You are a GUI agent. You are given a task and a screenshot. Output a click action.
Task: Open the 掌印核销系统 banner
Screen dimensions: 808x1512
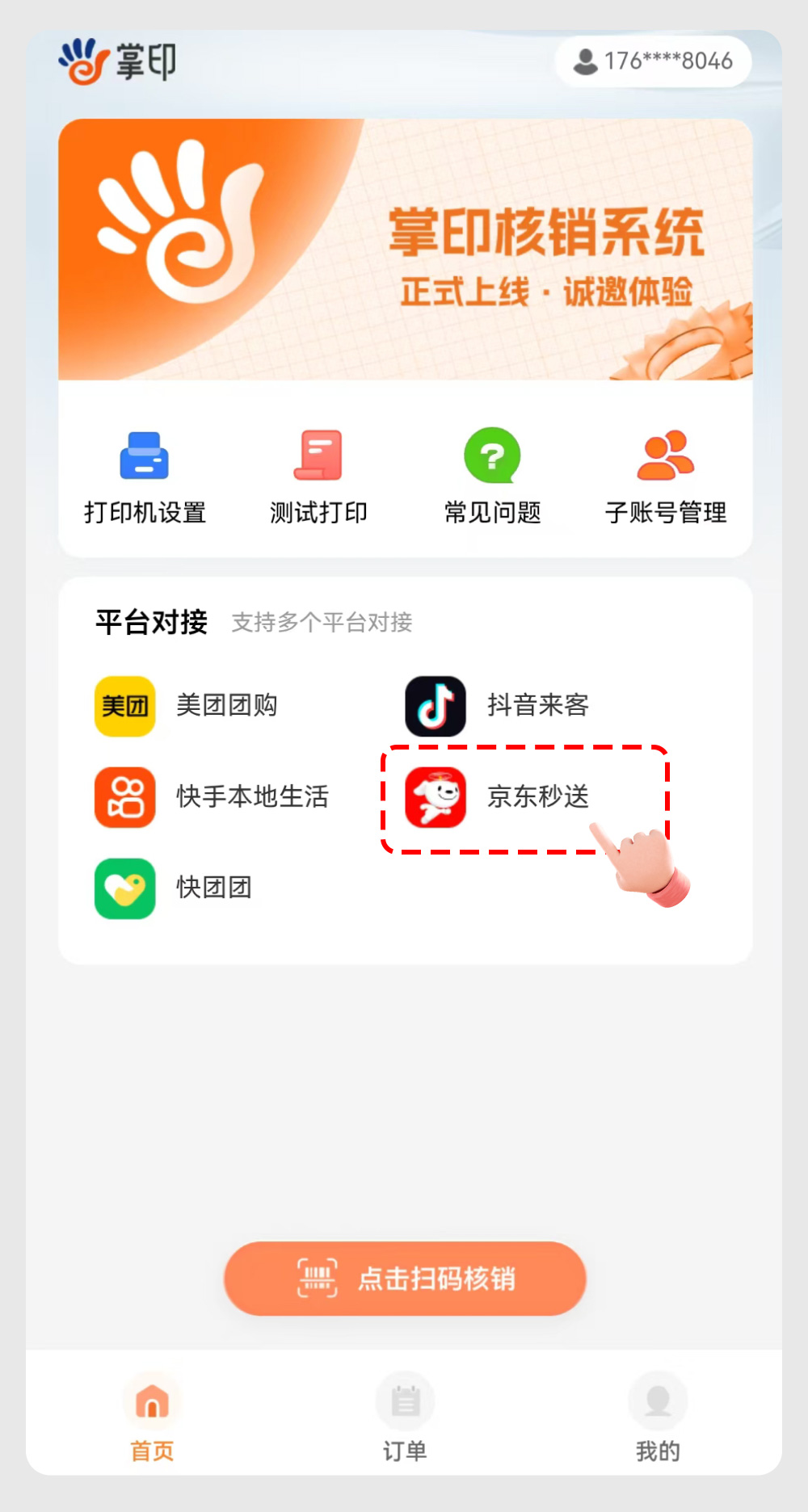(406, 250)
